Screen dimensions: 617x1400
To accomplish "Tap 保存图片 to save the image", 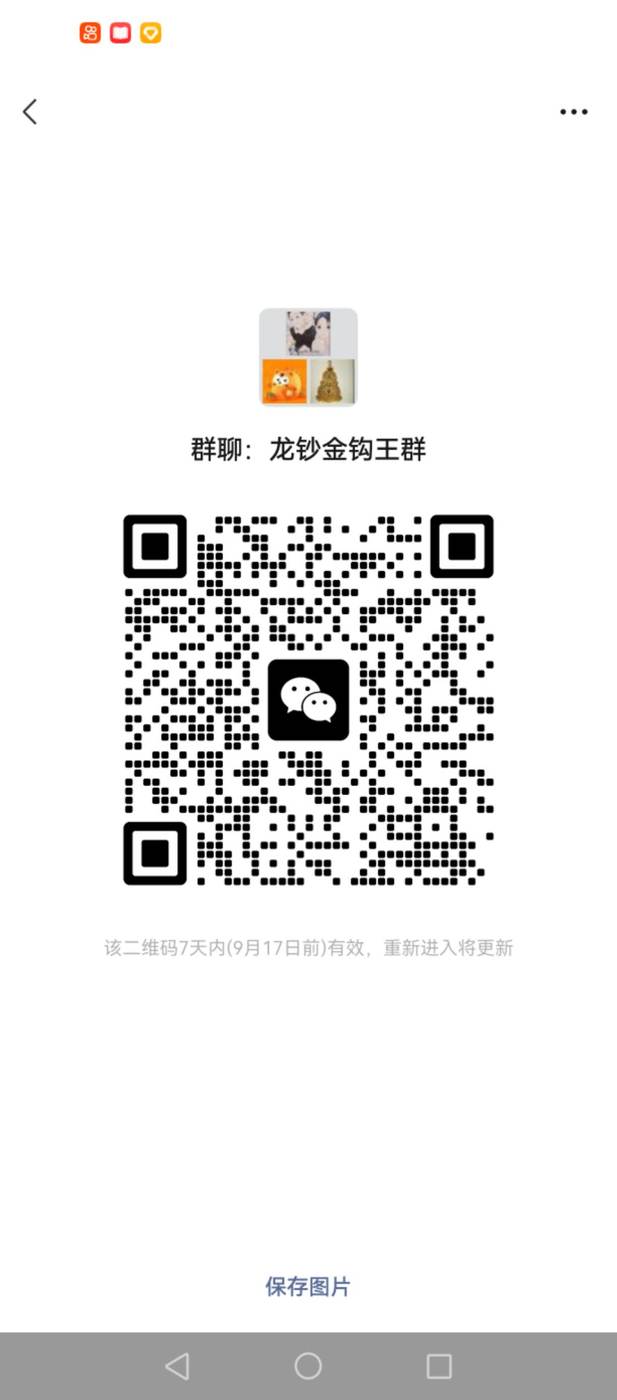I will coord(308,1287).
